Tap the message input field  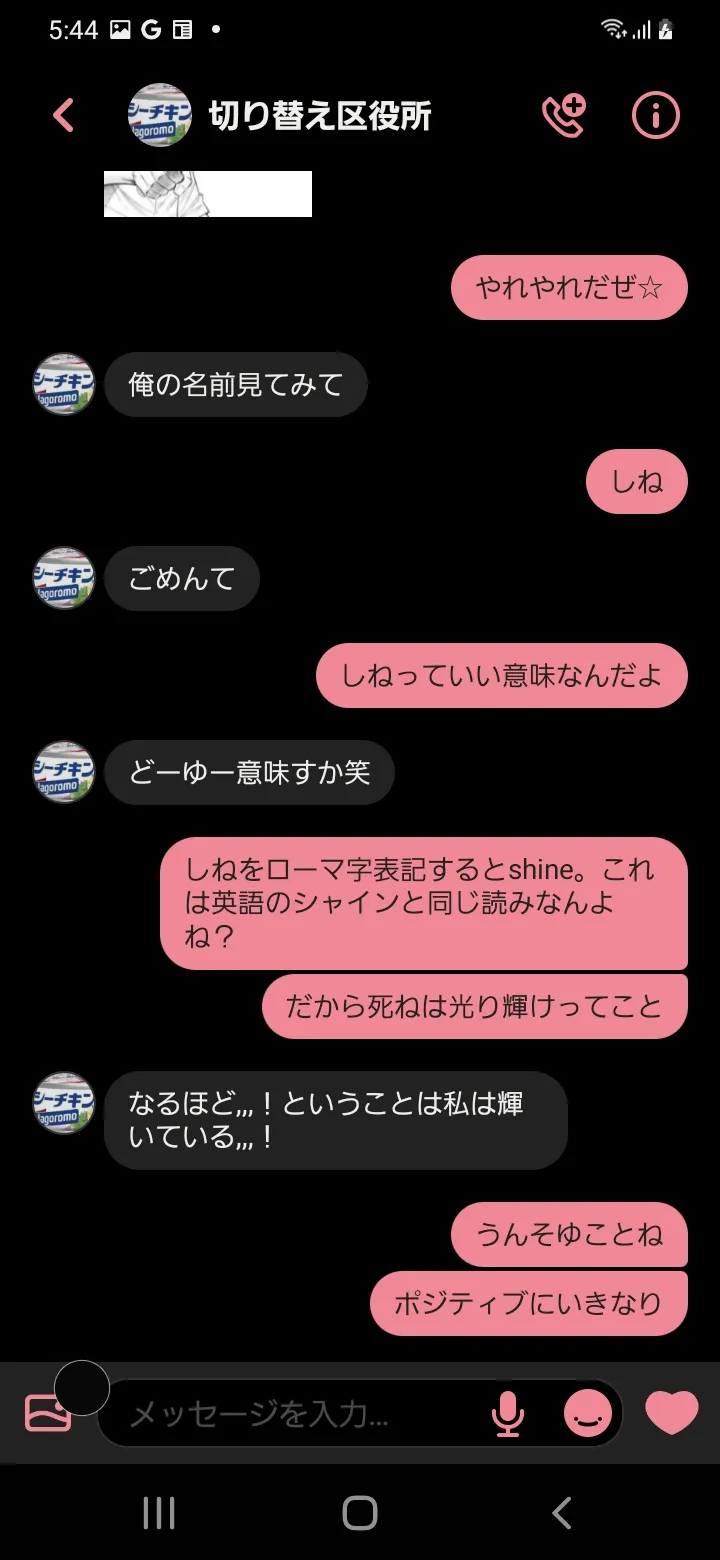point(300,1413)
